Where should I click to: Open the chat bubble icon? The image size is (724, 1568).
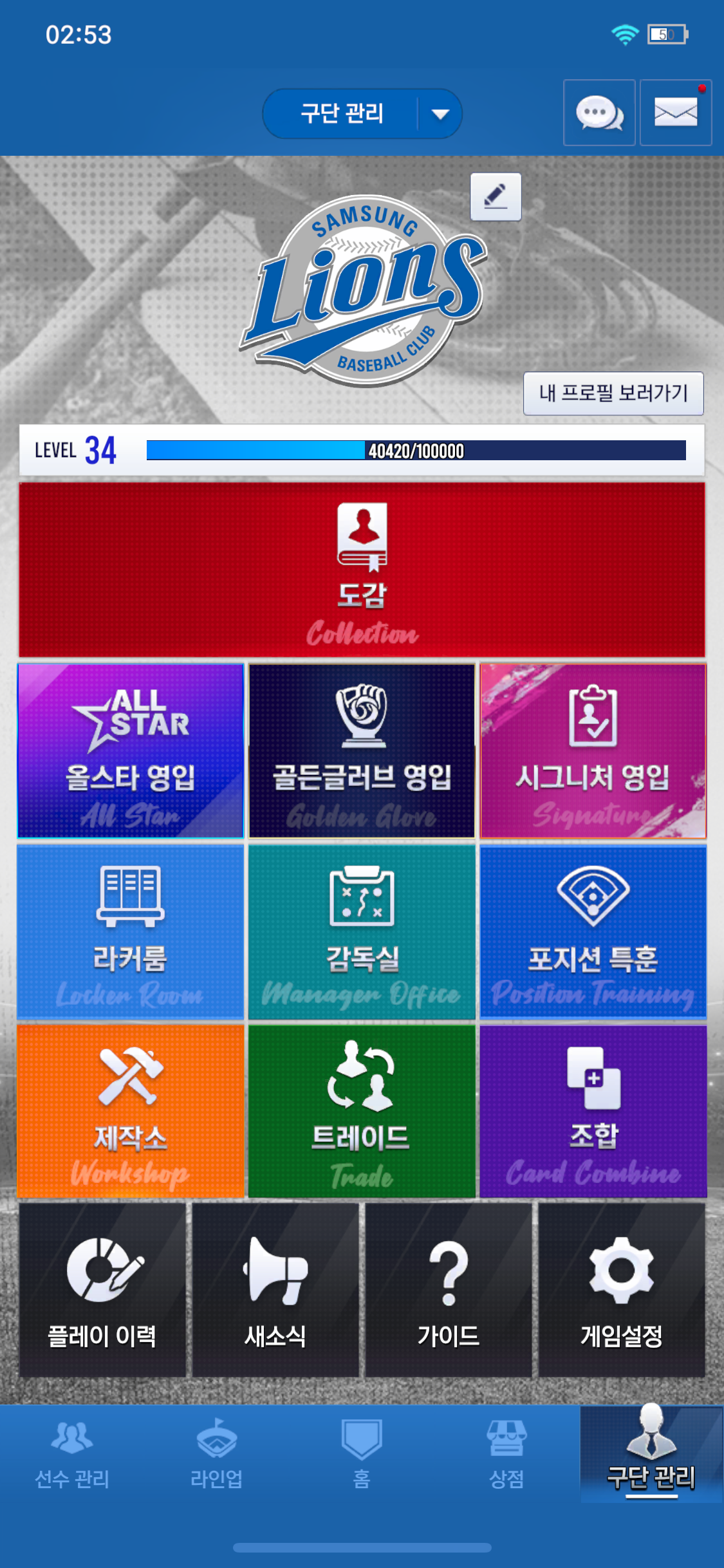(x=599, y=113)
